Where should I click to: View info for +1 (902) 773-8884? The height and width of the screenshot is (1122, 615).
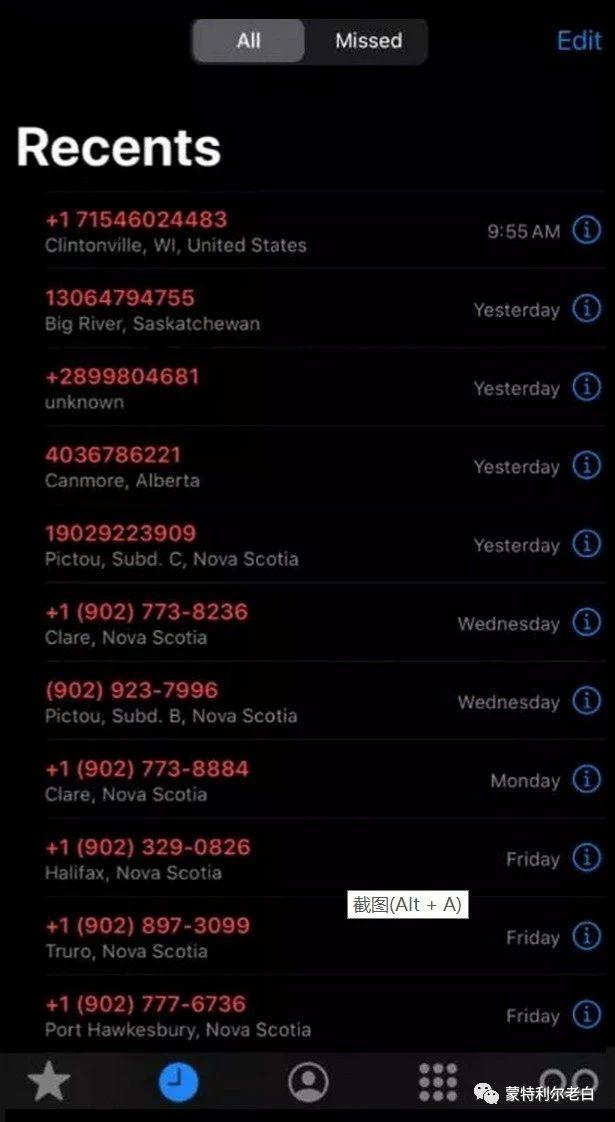[x=586, y=779]
